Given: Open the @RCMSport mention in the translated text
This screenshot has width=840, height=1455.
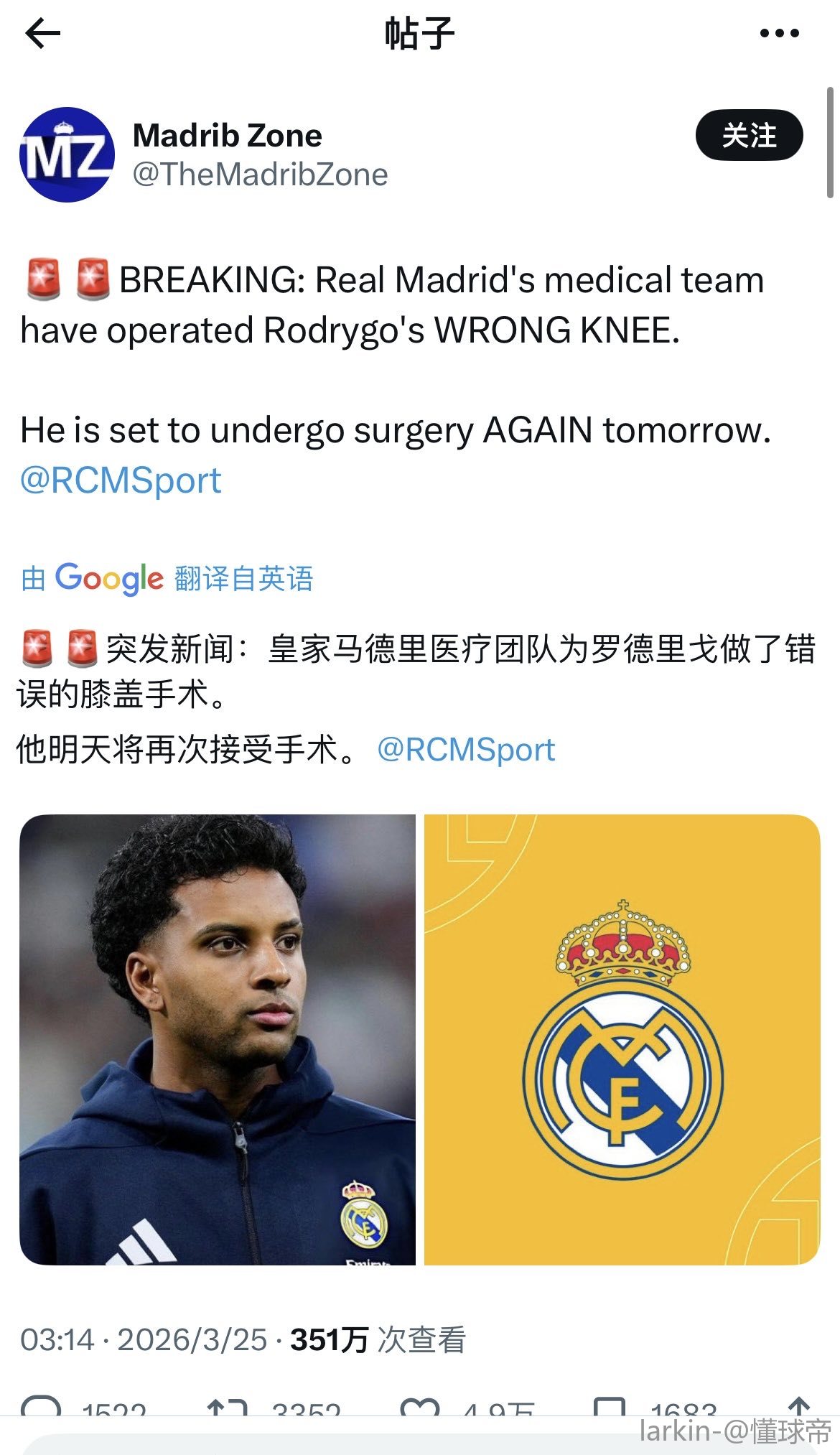Looking at the screenshot, I should 466,750.
